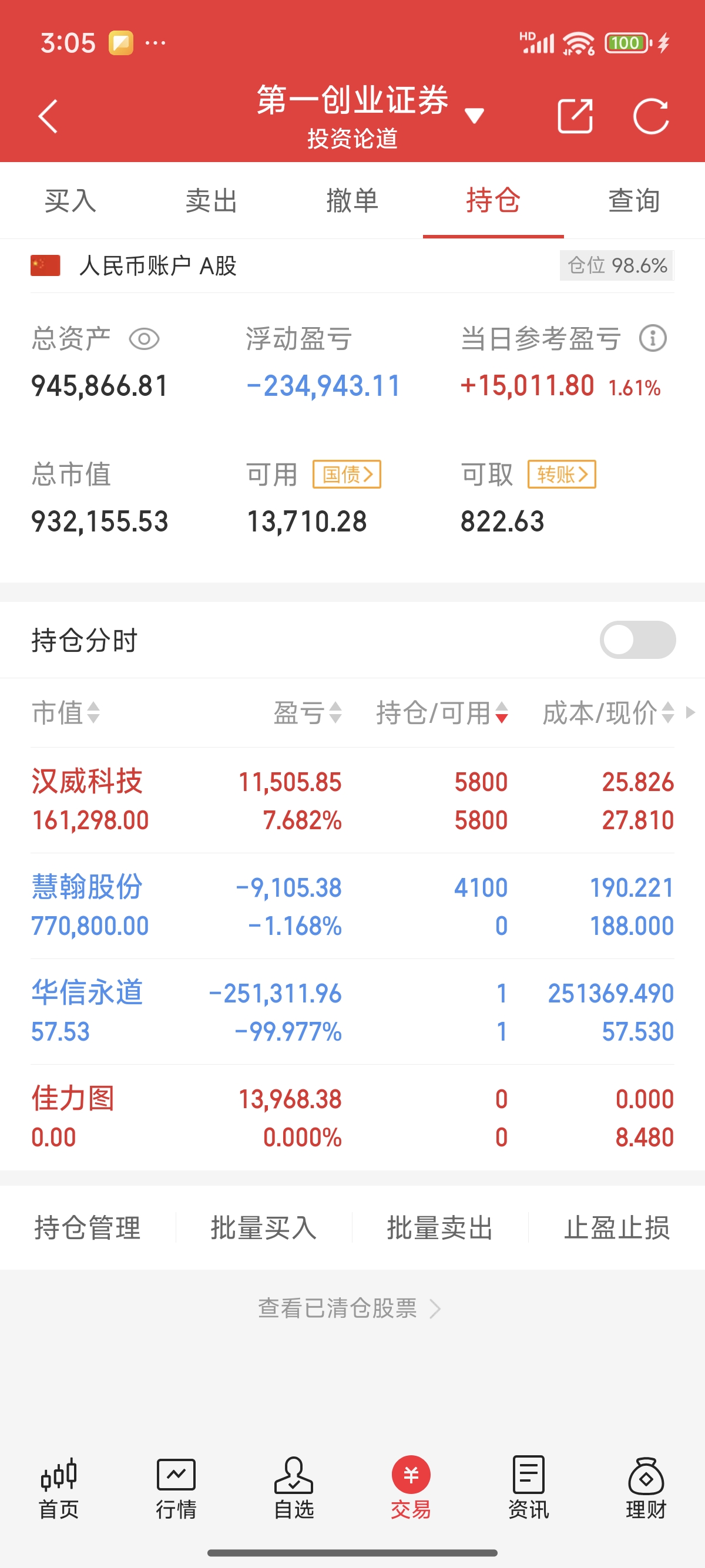
Task: Hide total assets with eye icon
Action: [145, 339]
